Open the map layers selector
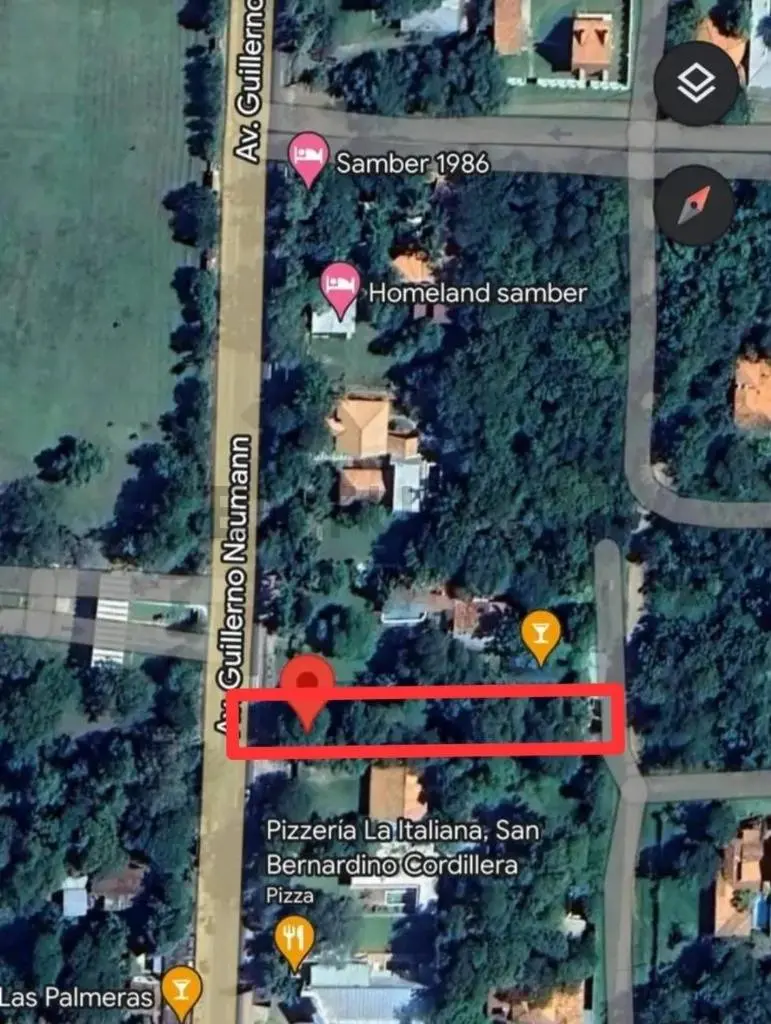The image size is (771, 1024). (x=696, y=84)
